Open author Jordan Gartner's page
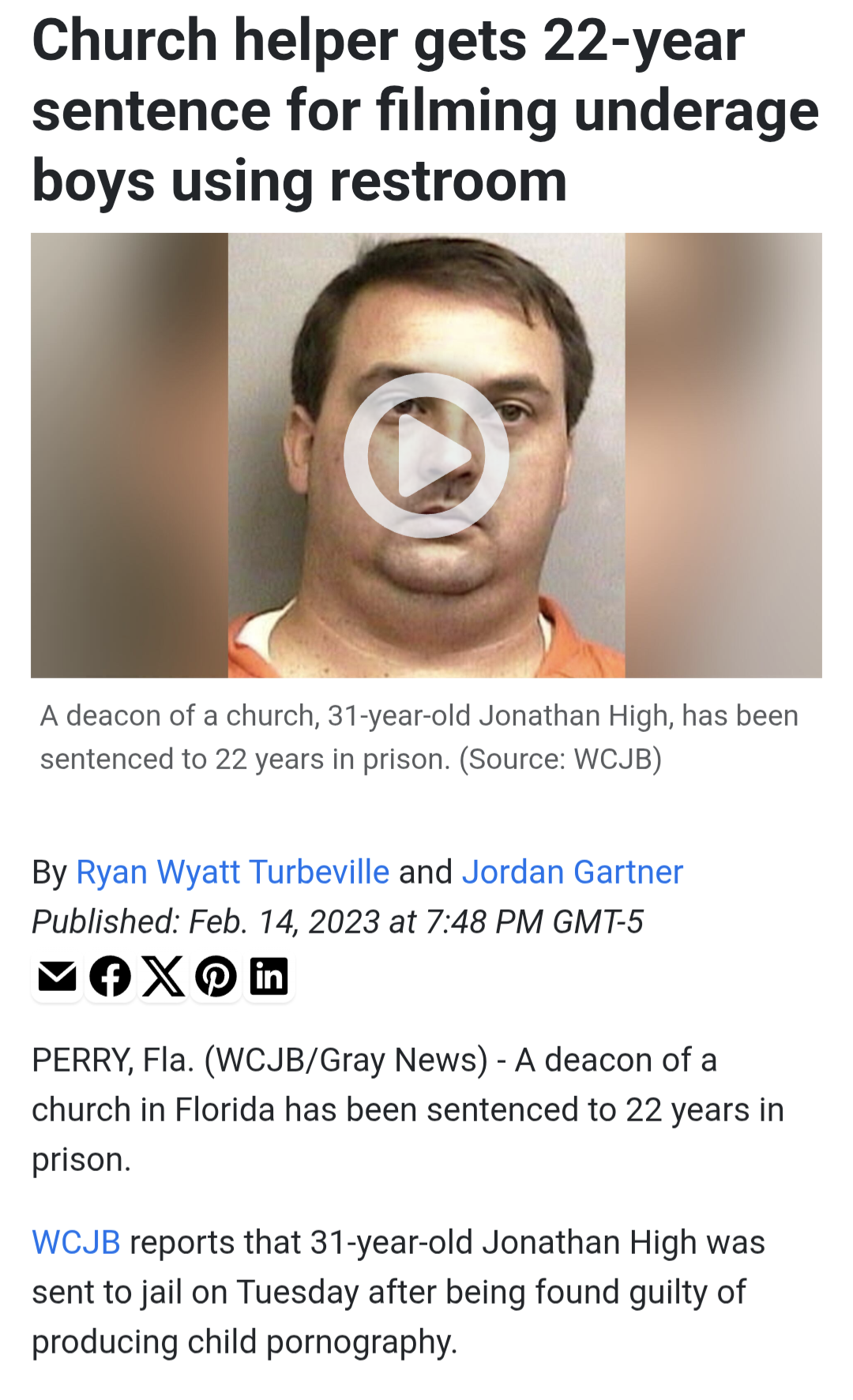Screen dimensions: 853x1400 click(573, 872)
